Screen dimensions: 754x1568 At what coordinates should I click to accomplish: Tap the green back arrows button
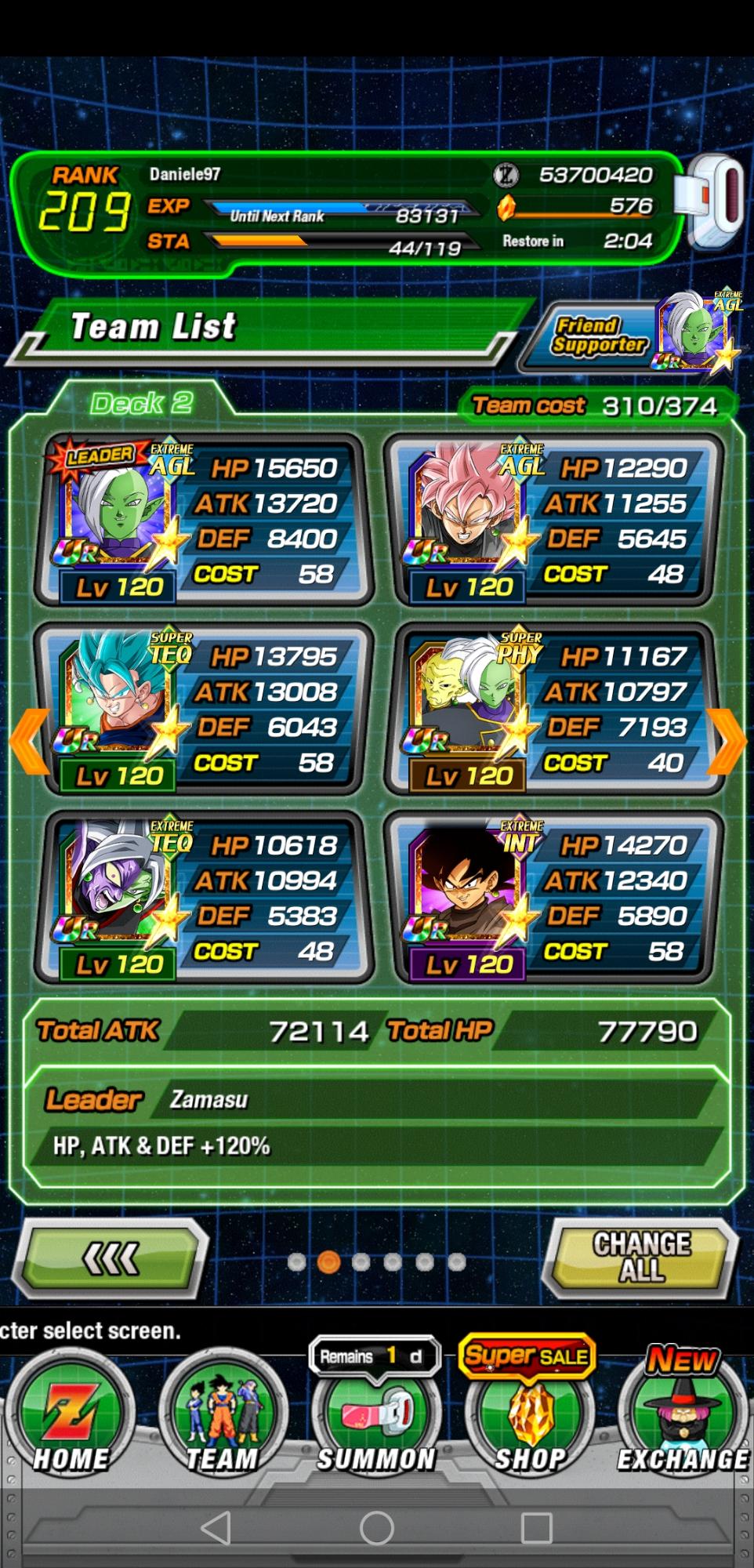(x=113, y=1259)
